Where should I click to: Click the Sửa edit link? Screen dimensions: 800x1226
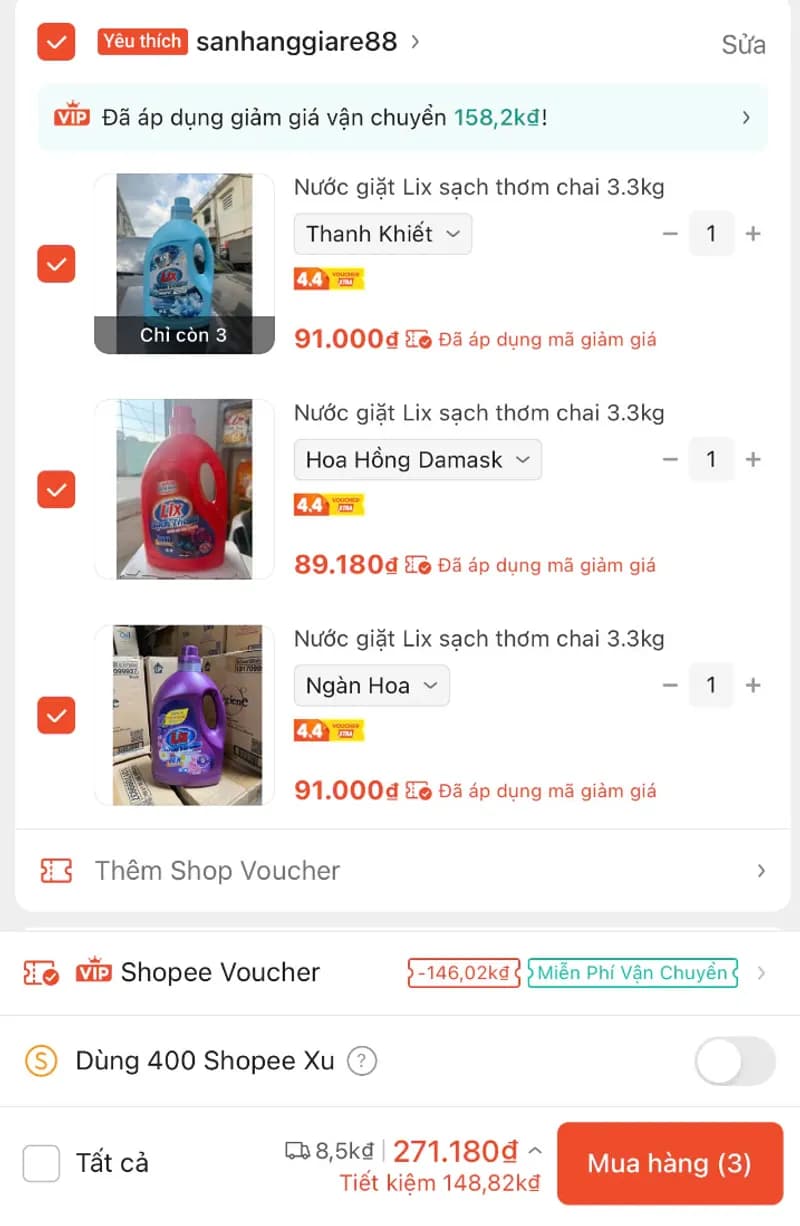(744, 44)
